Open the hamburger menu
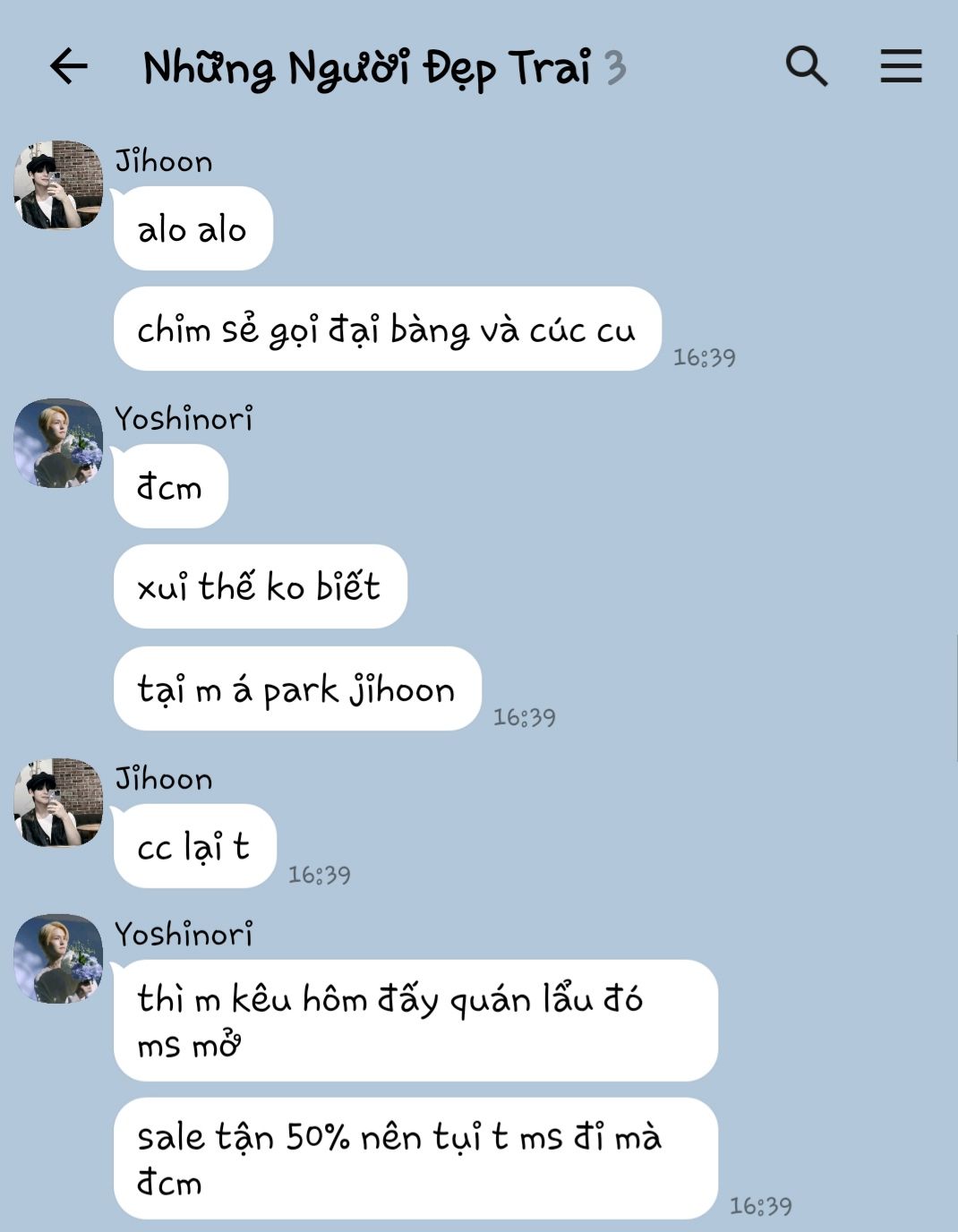Image resolution: width=958 pixels, height=1232 pixels. 901,66
